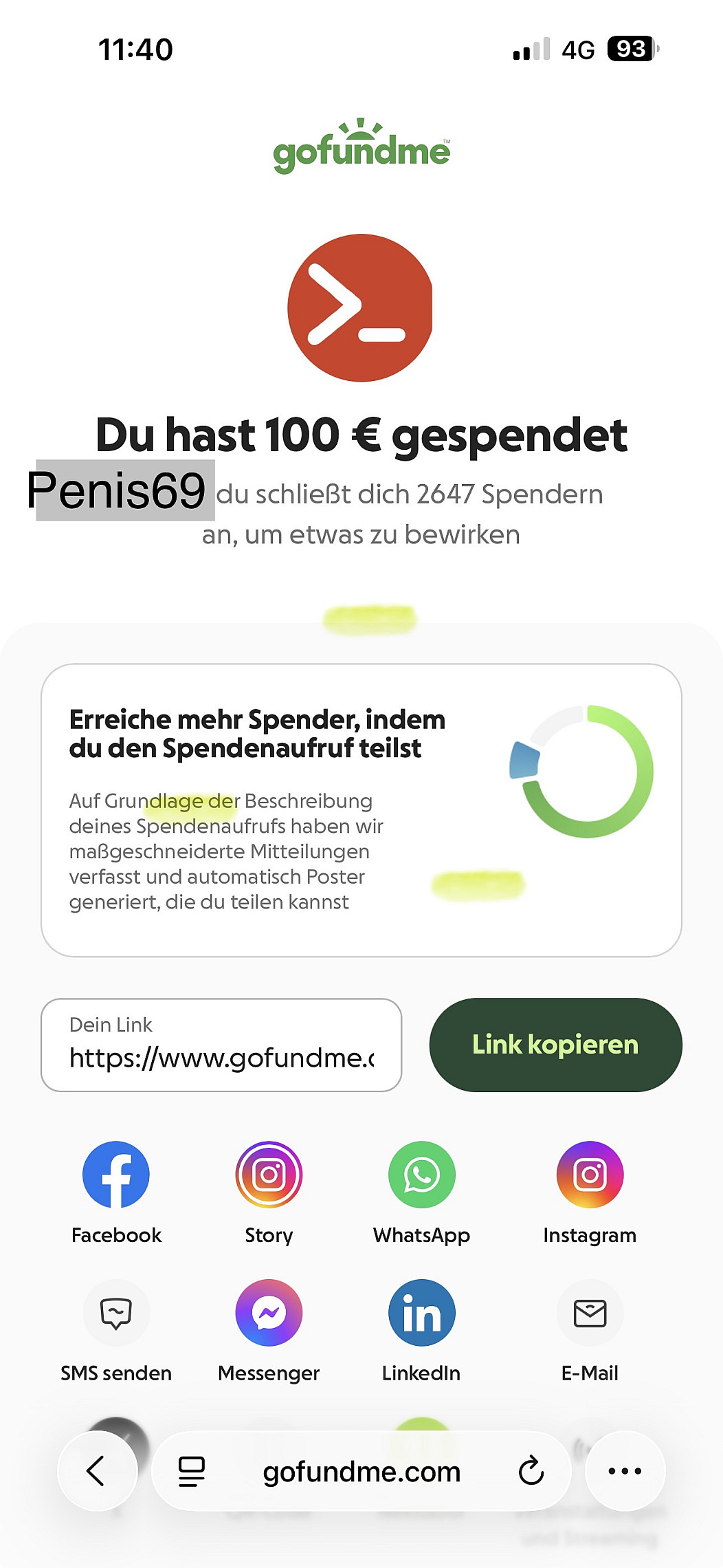
Task: Share through Messenger
Action: click(269, 1313)
